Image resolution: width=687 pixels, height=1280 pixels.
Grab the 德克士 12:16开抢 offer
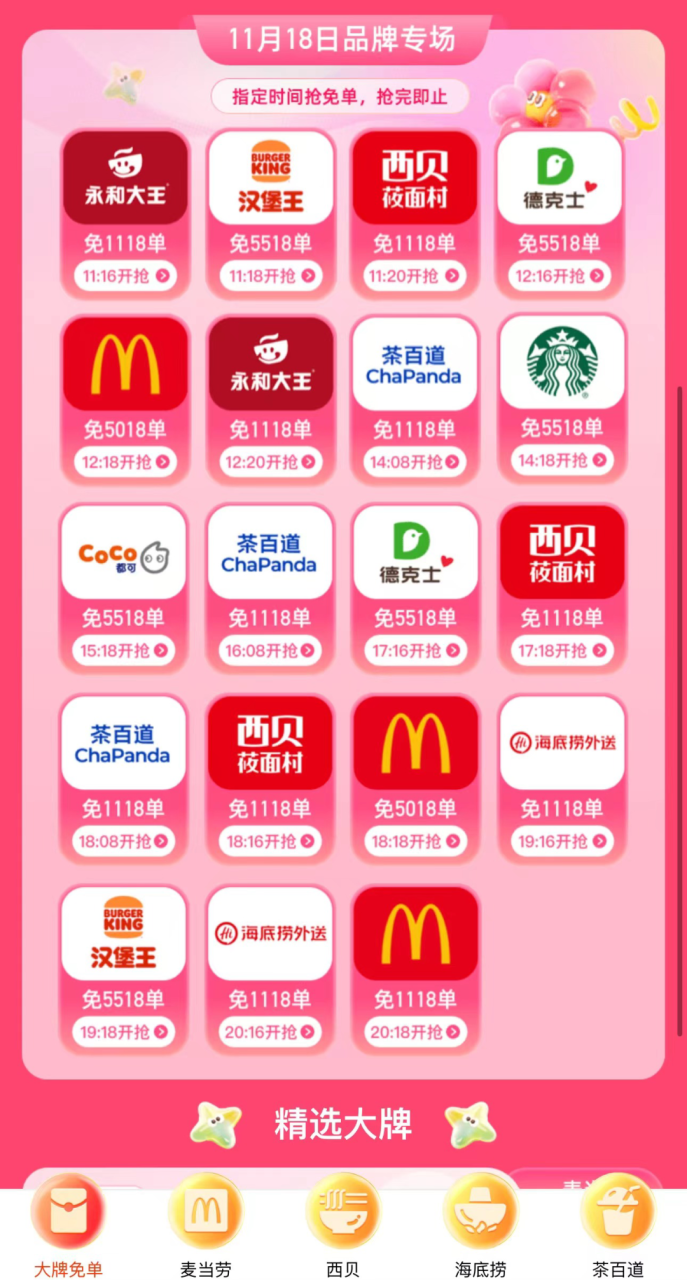tap(559, 275)
